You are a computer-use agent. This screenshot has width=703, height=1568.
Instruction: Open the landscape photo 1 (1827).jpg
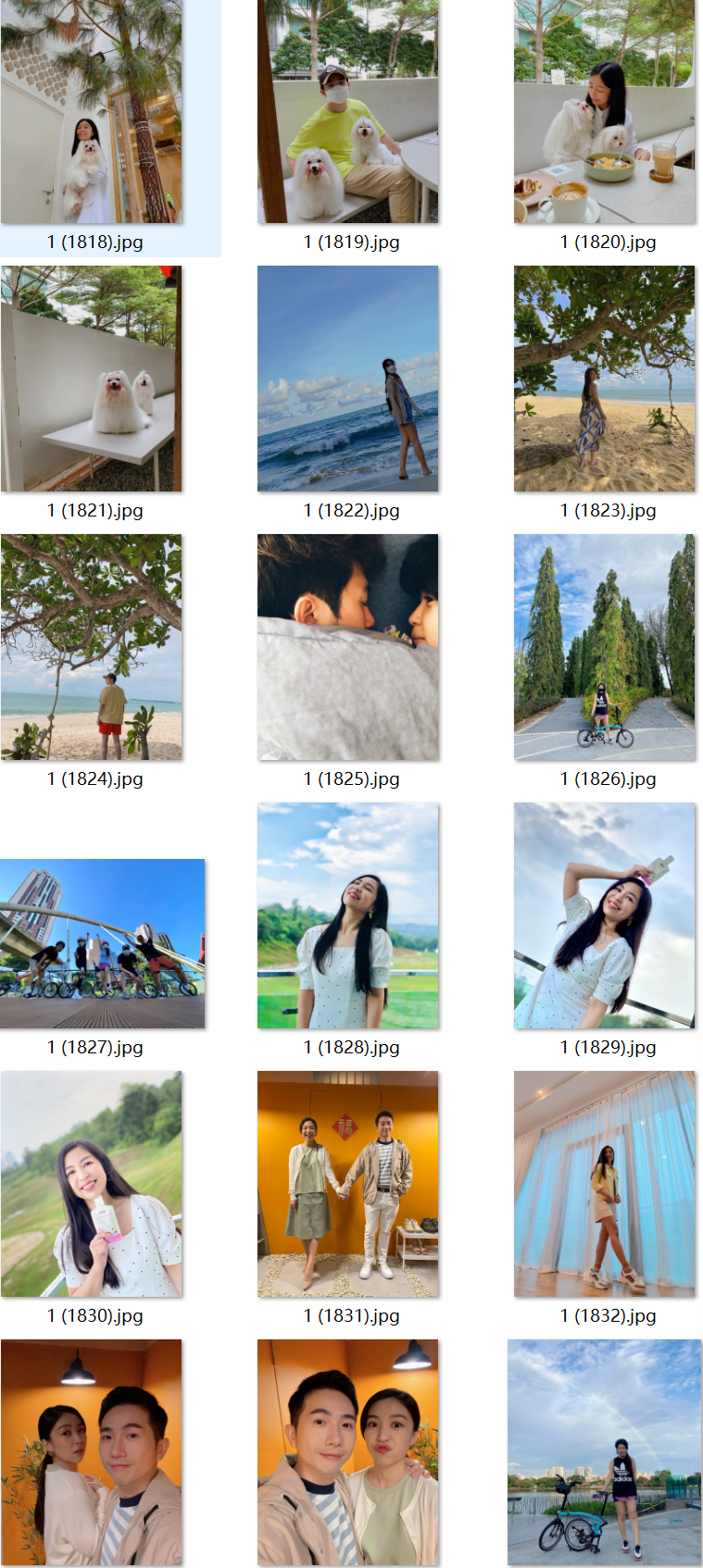pyautogui.click(x=102, y=943)
